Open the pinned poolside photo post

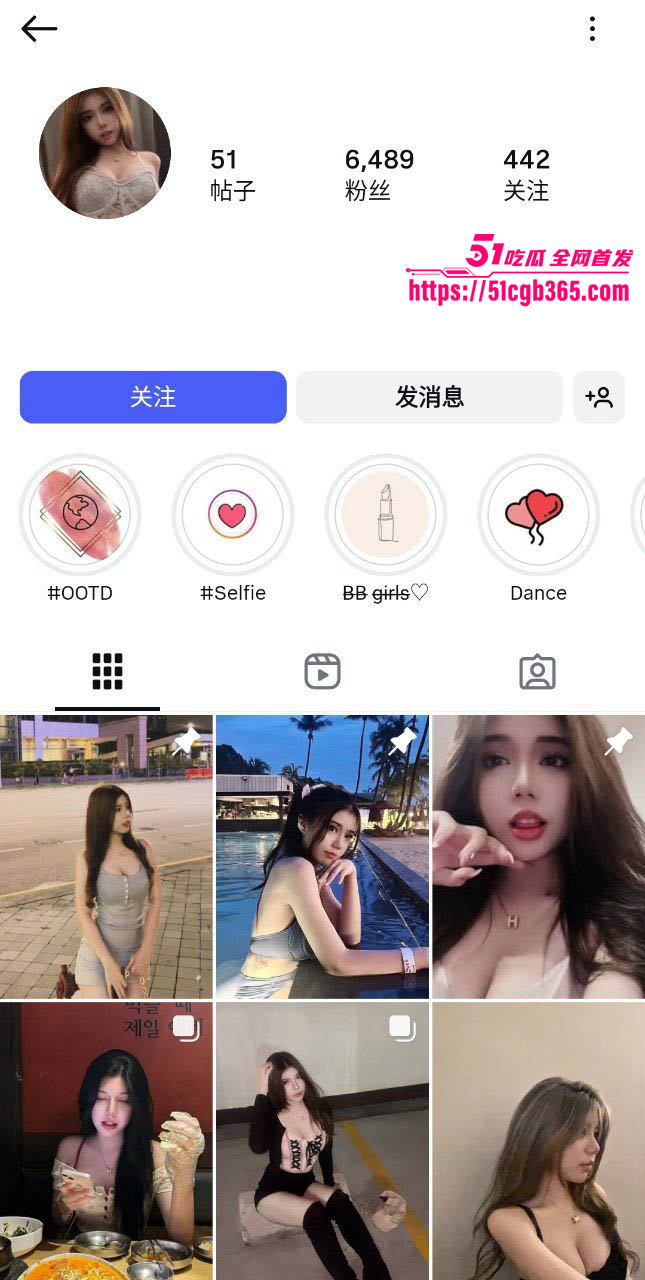tap(322, 856)
